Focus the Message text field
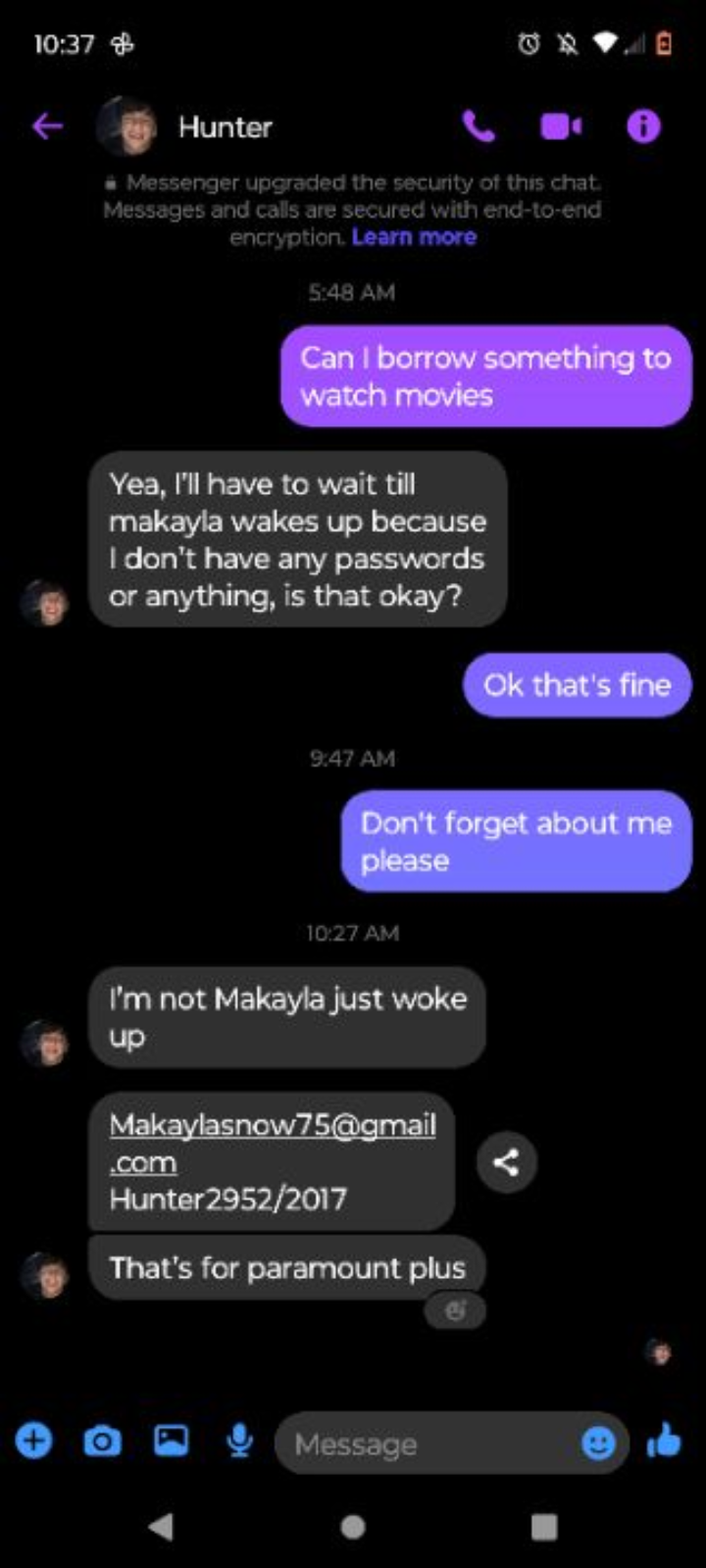The image size is (706, 1568). (x=431, y=1444)
